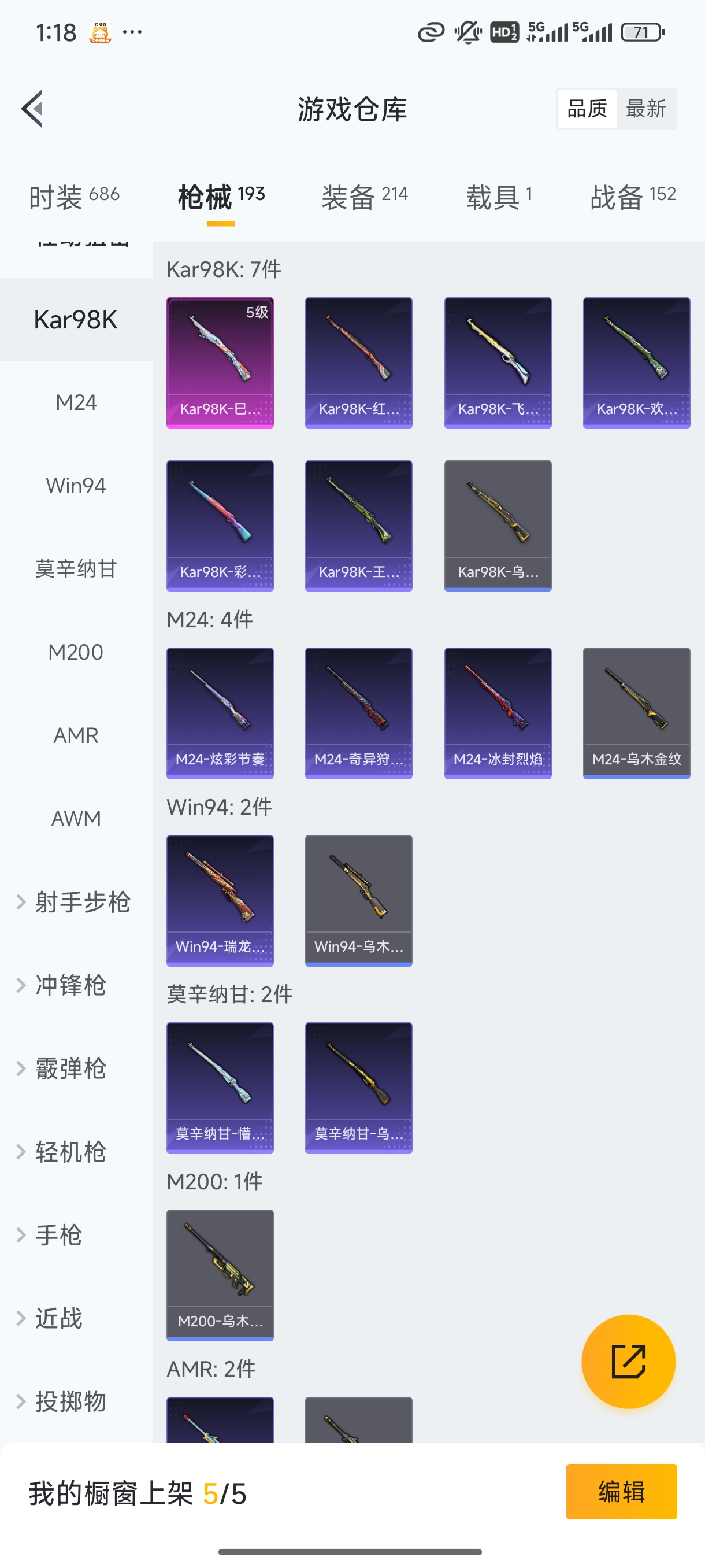Open the share/export floating yellow button
Screen dimensions: 705x1568
point(628,1362)
